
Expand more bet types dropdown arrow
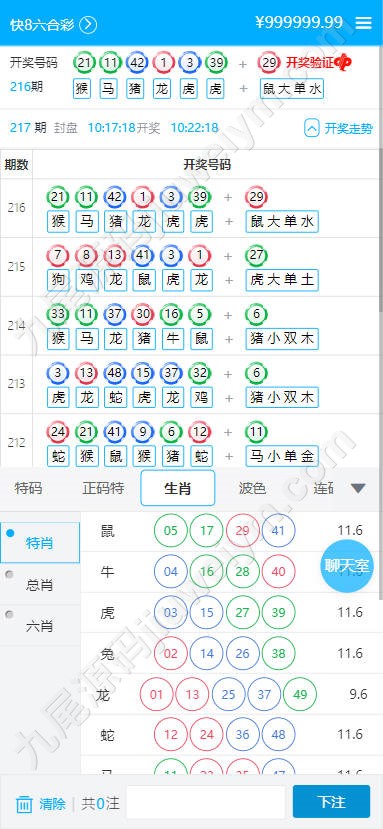click(x=359, y=488)
